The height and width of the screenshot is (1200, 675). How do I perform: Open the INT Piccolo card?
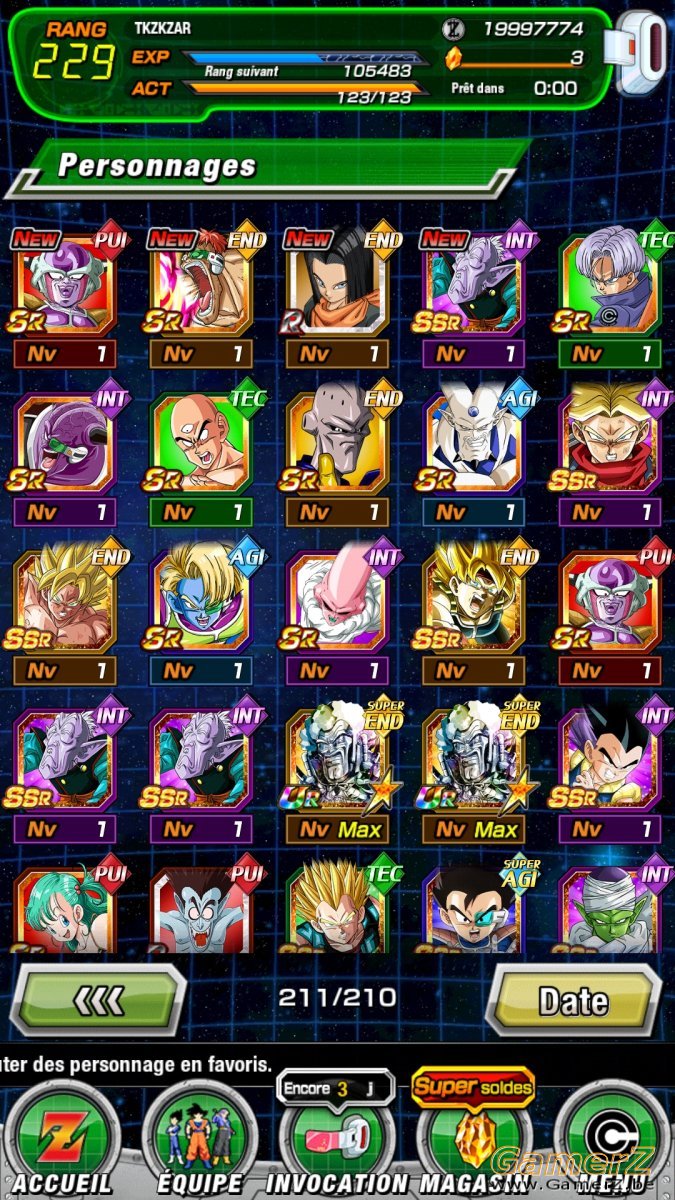(609, 906)
